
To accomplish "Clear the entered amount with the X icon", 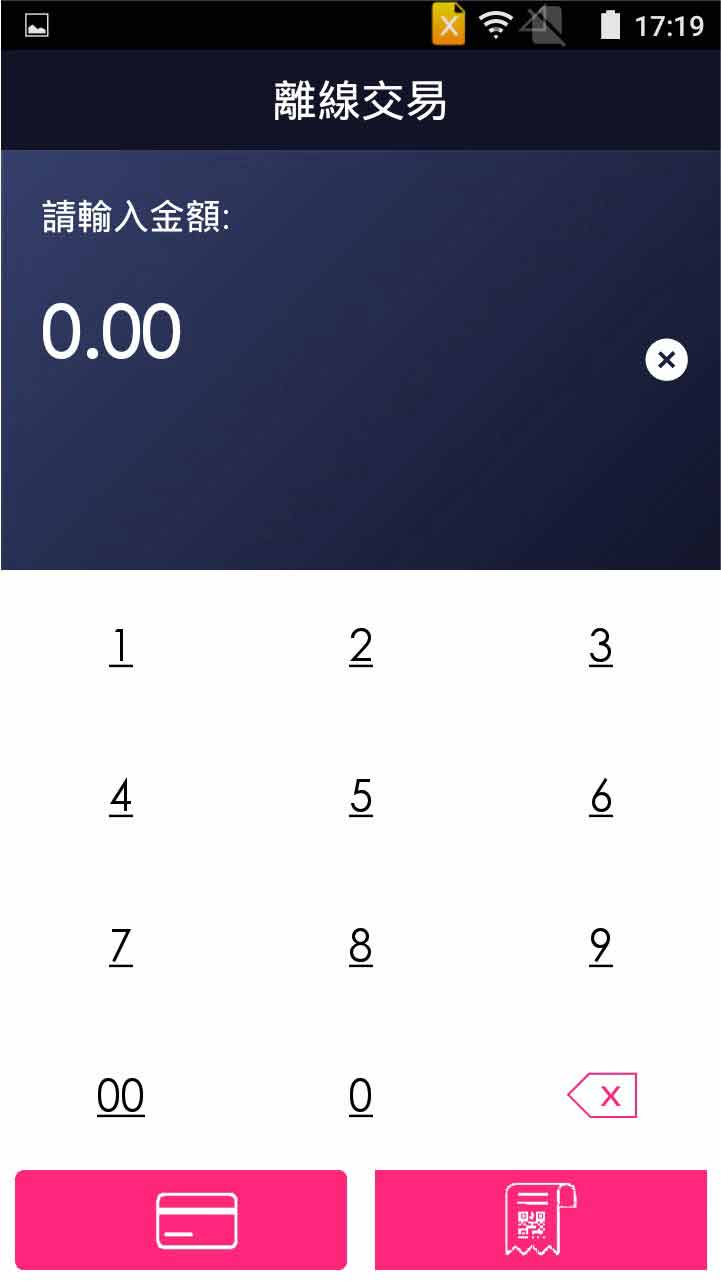I will [x=666, y=360].
